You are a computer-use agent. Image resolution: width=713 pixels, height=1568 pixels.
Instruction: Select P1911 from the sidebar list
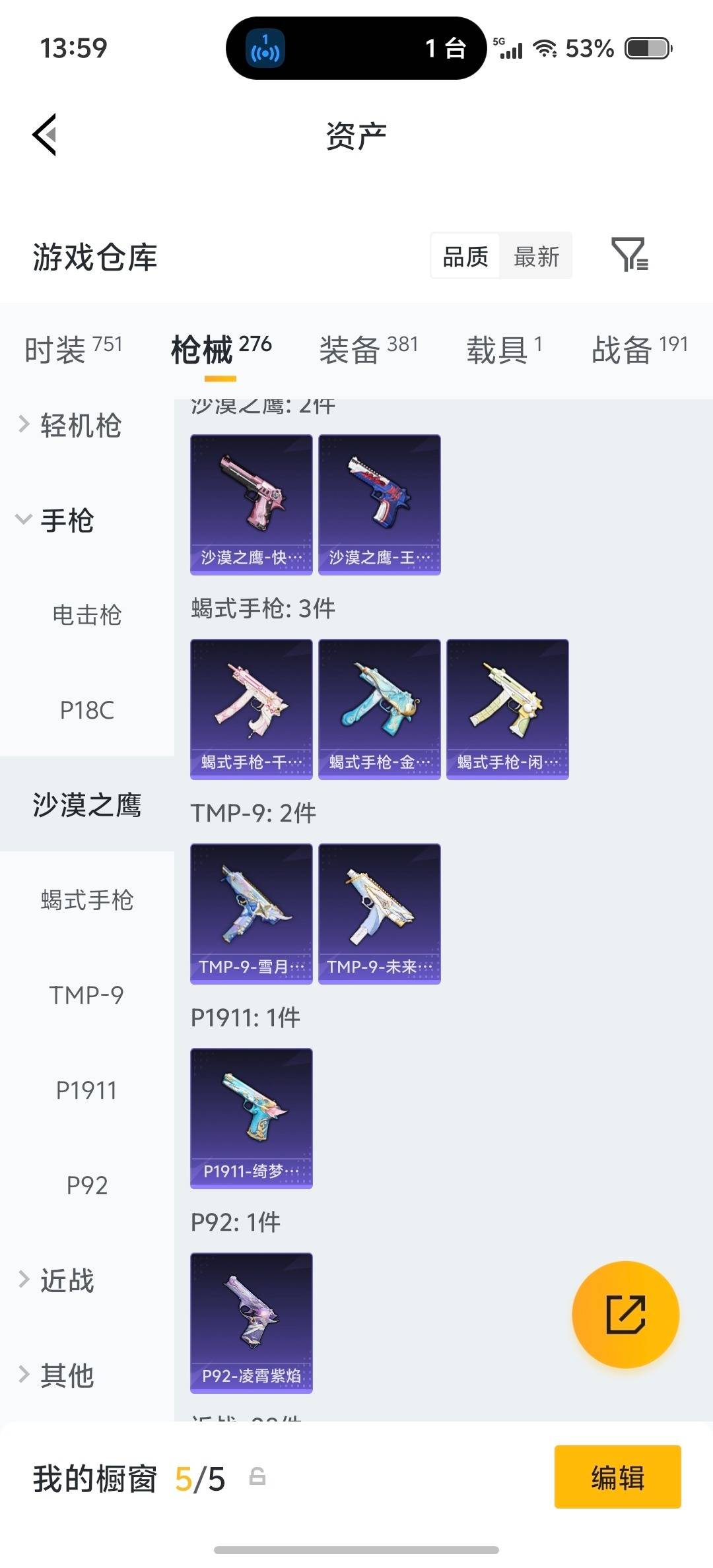click(x=86, y=1090)
